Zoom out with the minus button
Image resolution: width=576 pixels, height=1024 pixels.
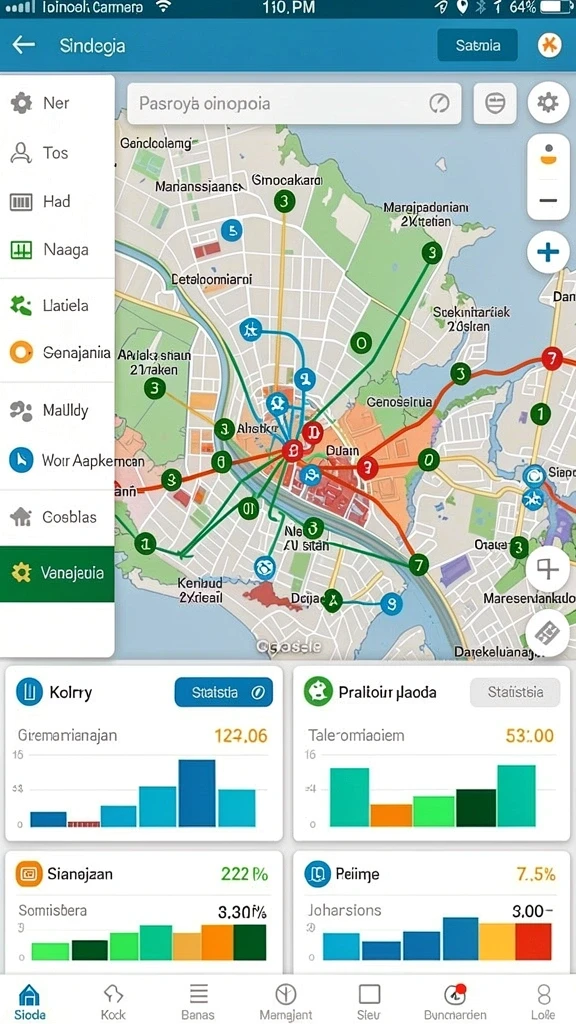(x=548, y=200)
